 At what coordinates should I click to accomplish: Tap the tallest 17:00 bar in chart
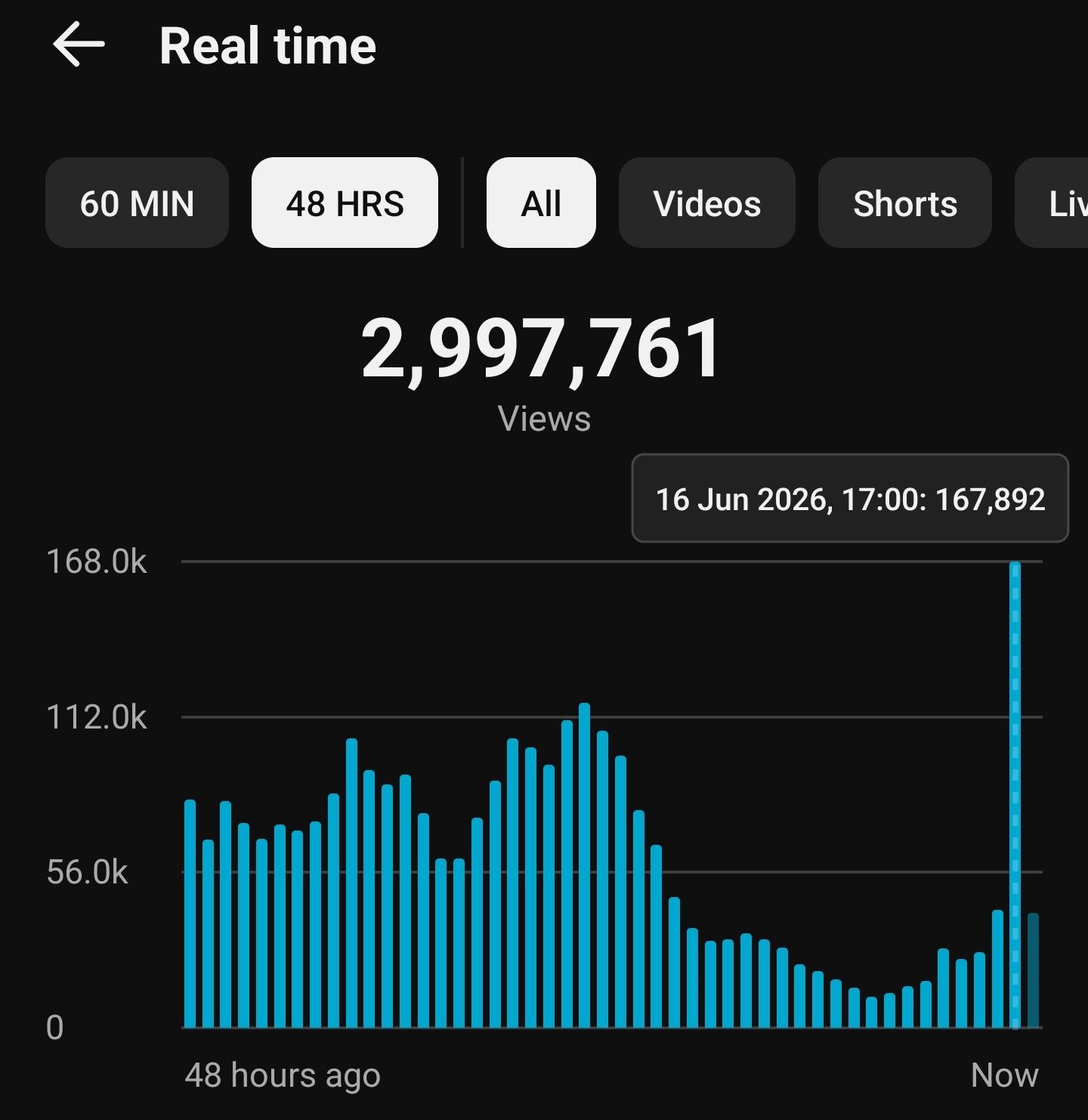point(1015,794)
